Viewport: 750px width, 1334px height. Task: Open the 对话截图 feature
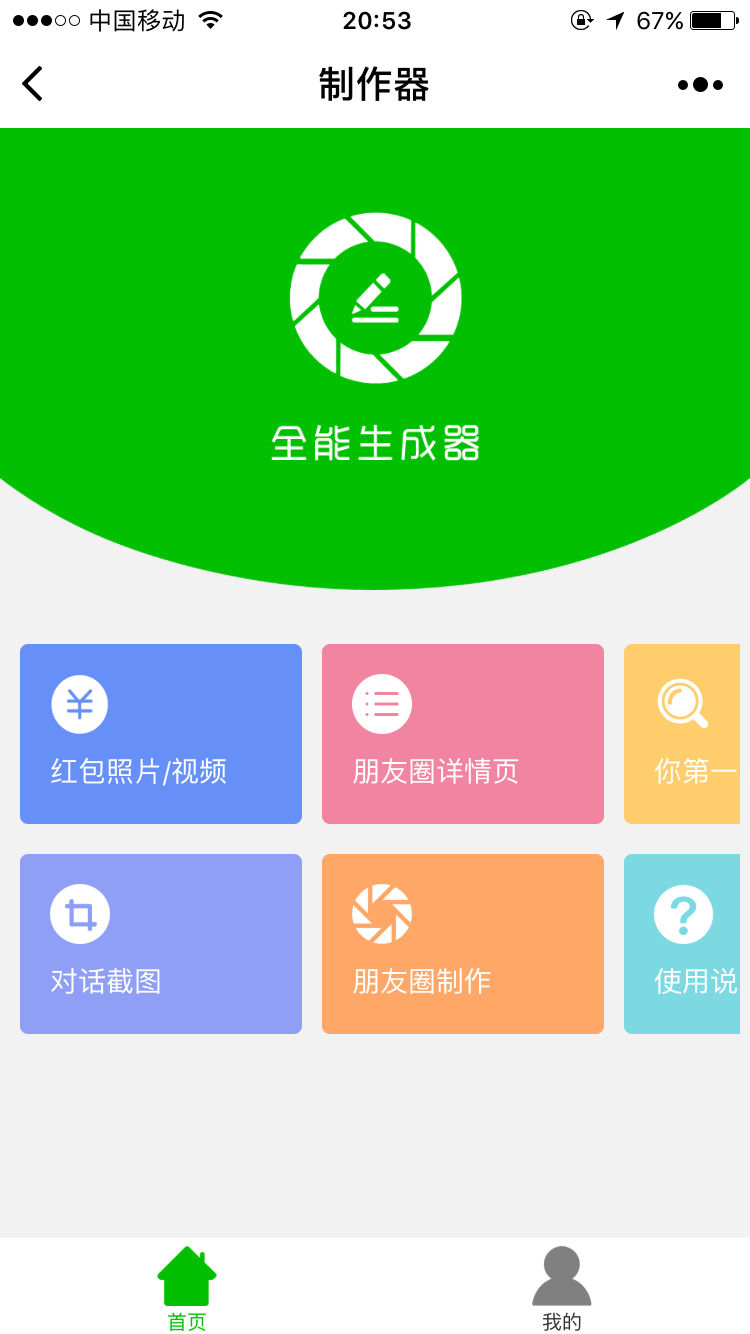(160, 943)
